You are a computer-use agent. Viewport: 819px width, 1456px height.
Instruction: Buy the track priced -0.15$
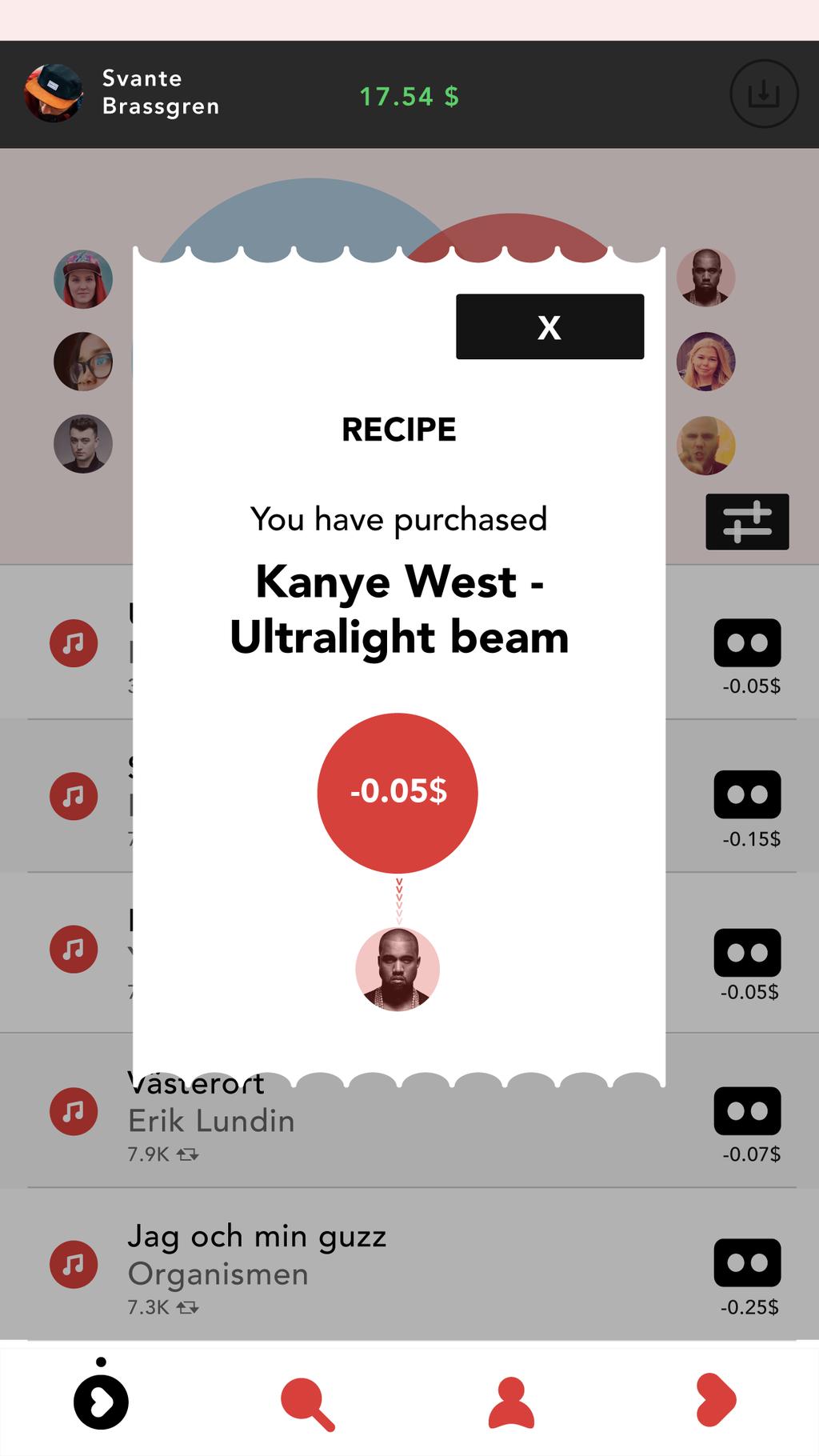(x=747, y=794)
